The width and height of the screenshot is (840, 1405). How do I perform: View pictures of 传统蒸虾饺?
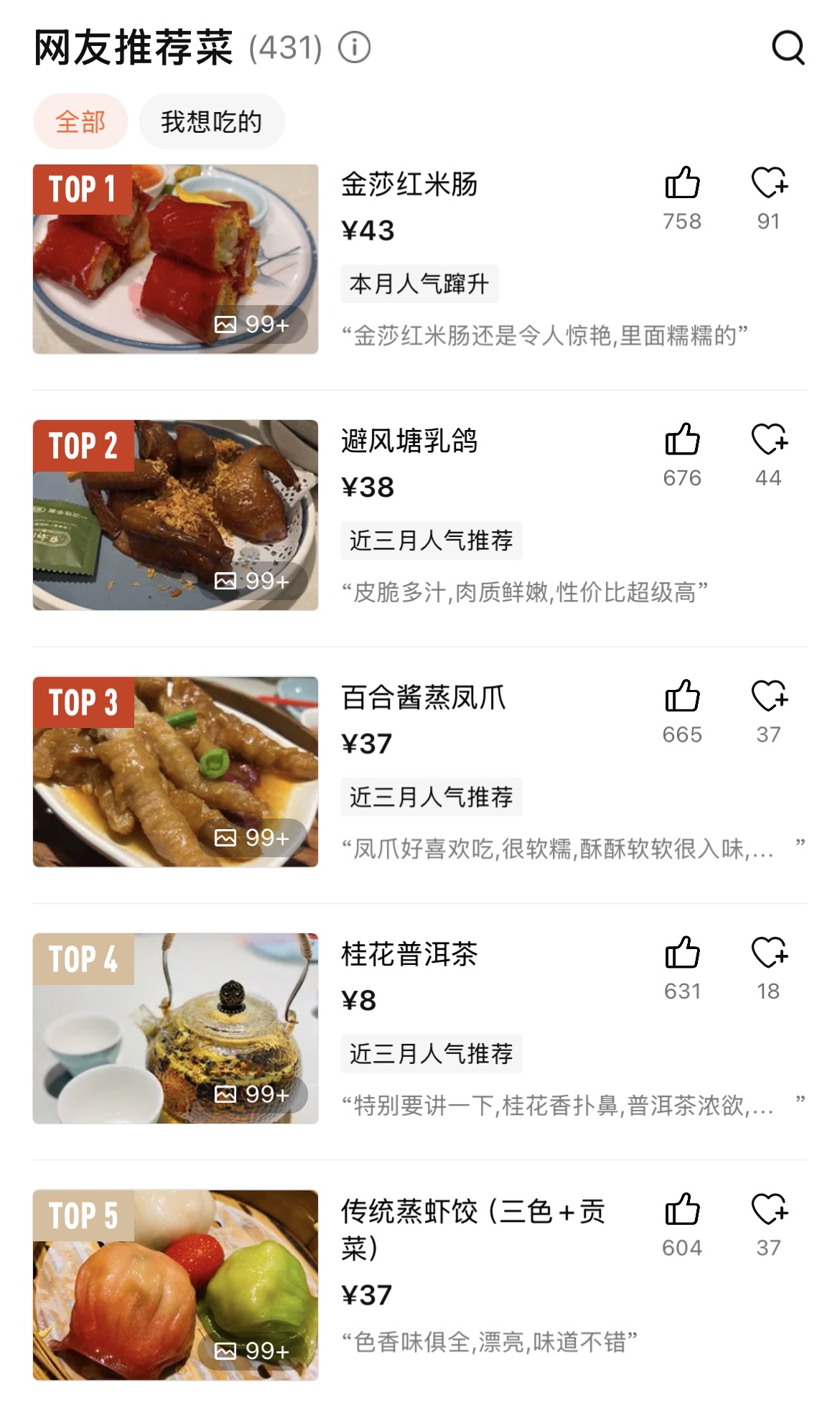175,1284
